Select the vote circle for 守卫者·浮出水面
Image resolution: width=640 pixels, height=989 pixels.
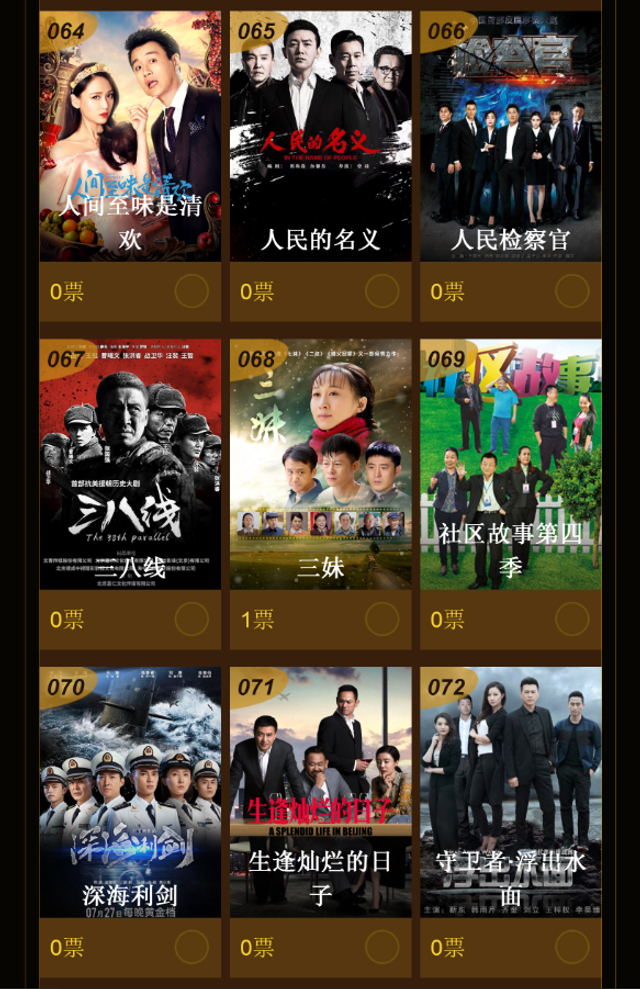tap(573, 947)
